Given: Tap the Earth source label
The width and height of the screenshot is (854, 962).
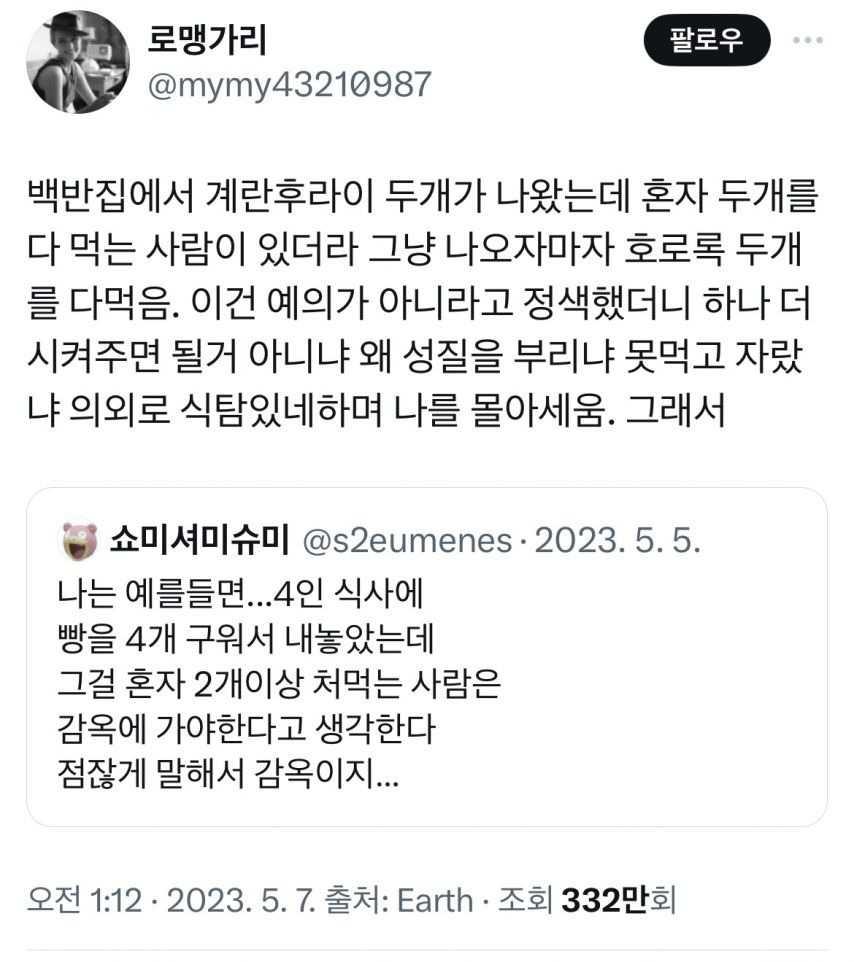Looking at the screenshot, I should tap(434, 900).
